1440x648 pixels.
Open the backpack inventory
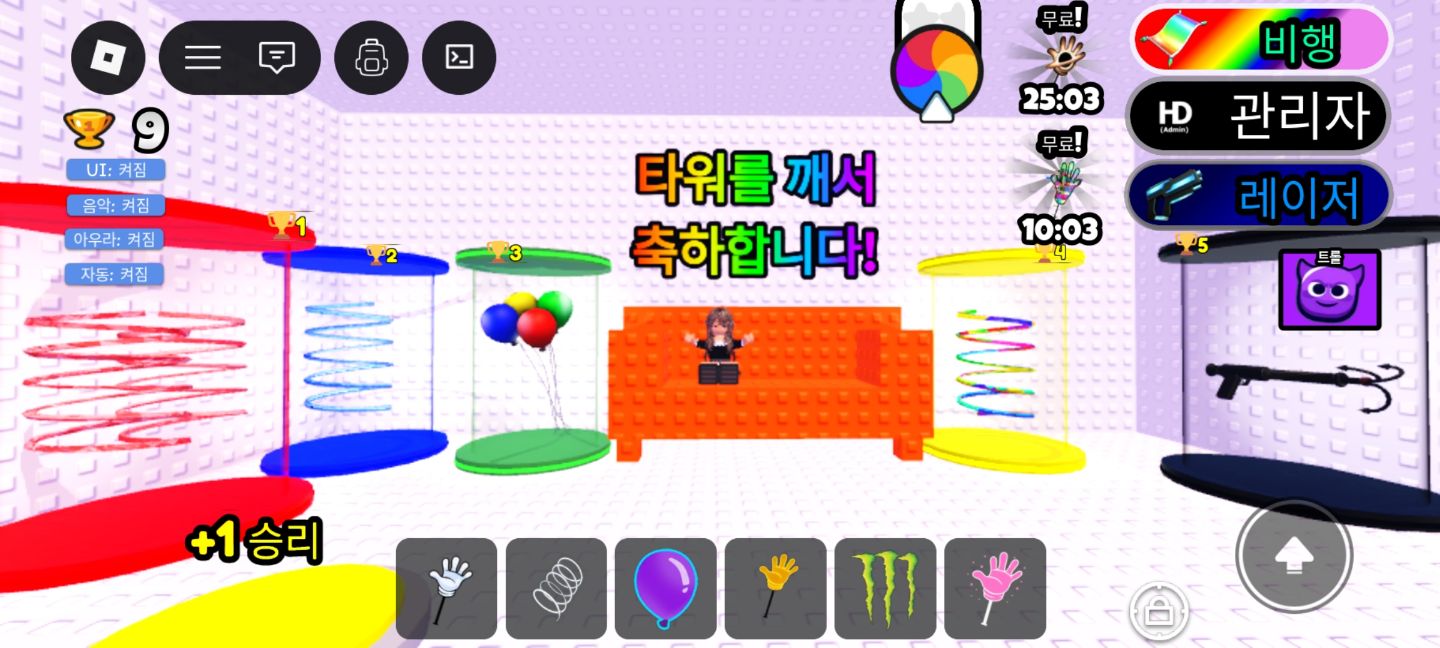click(x=371, y=58)
